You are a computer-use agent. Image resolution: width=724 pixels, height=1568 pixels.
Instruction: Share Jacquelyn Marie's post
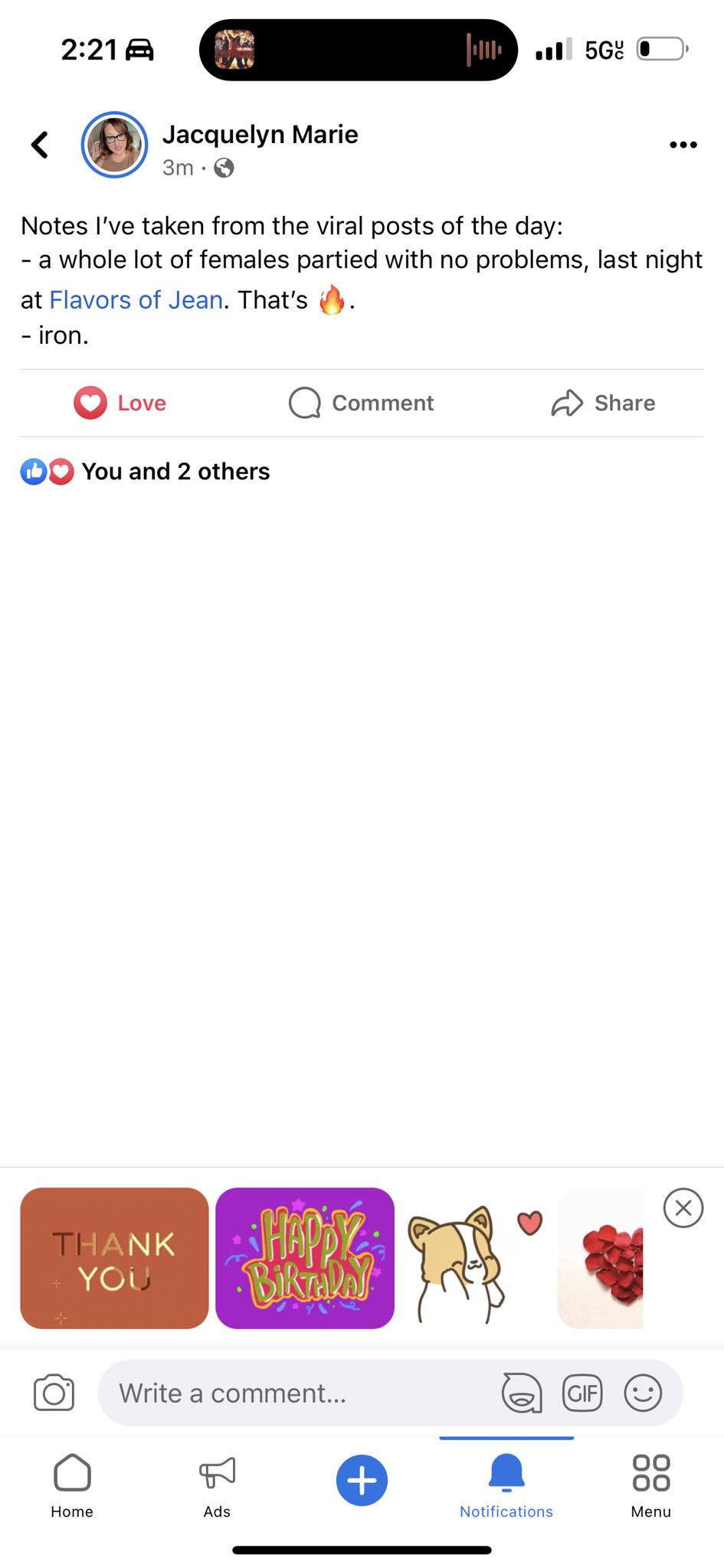click(x=603, y=403)
